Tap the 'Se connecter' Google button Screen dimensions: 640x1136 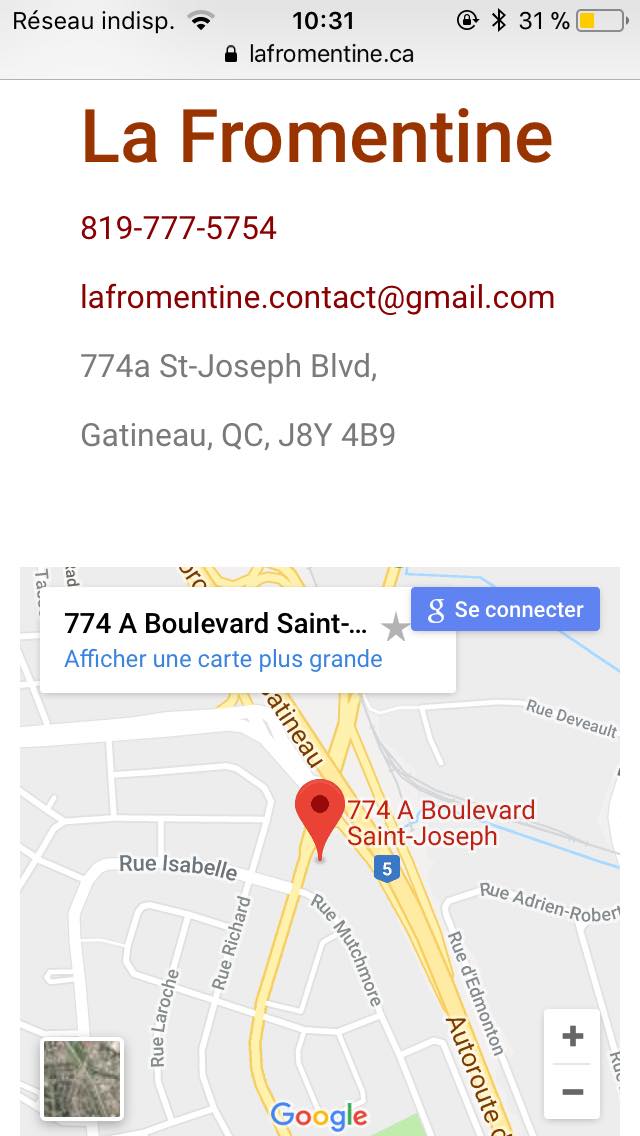coord(505,609)
